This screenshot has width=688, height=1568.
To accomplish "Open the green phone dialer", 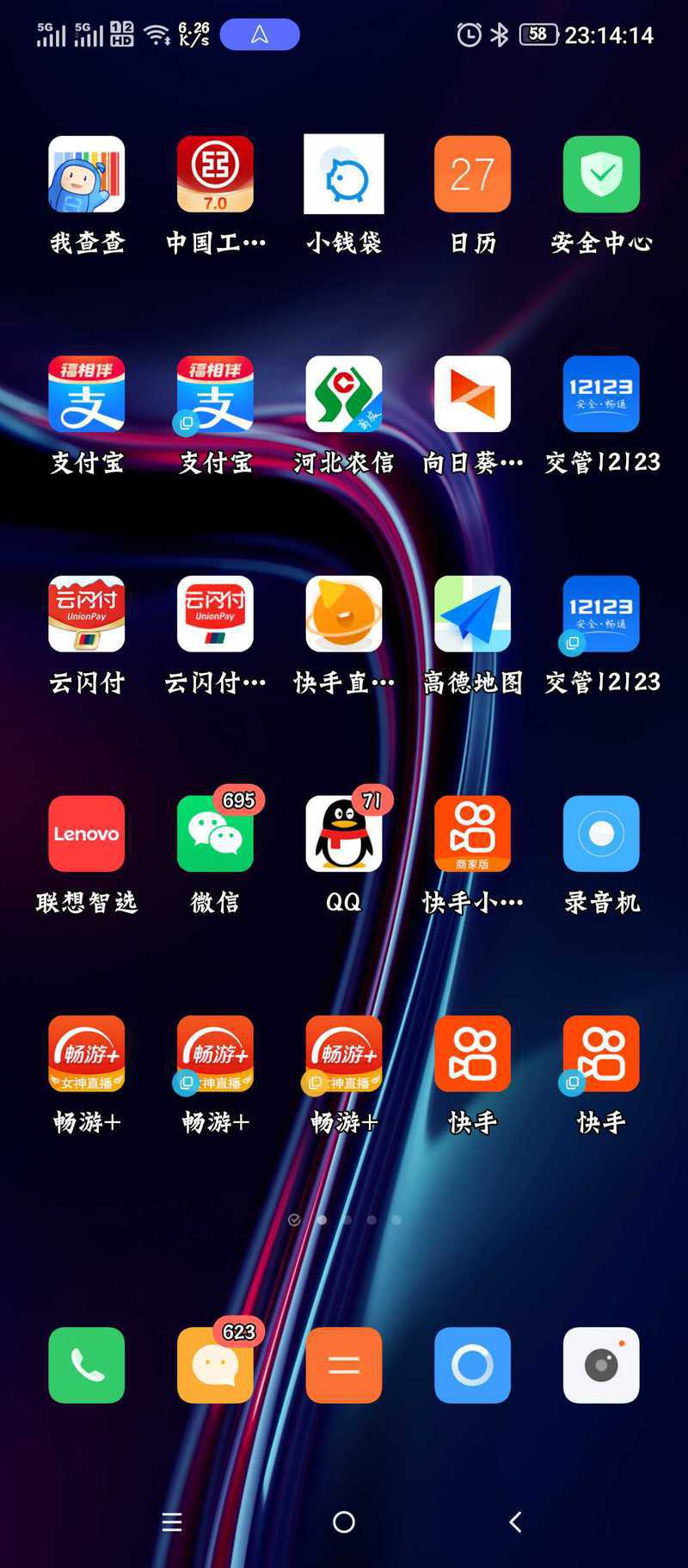I will [86, 1366].
